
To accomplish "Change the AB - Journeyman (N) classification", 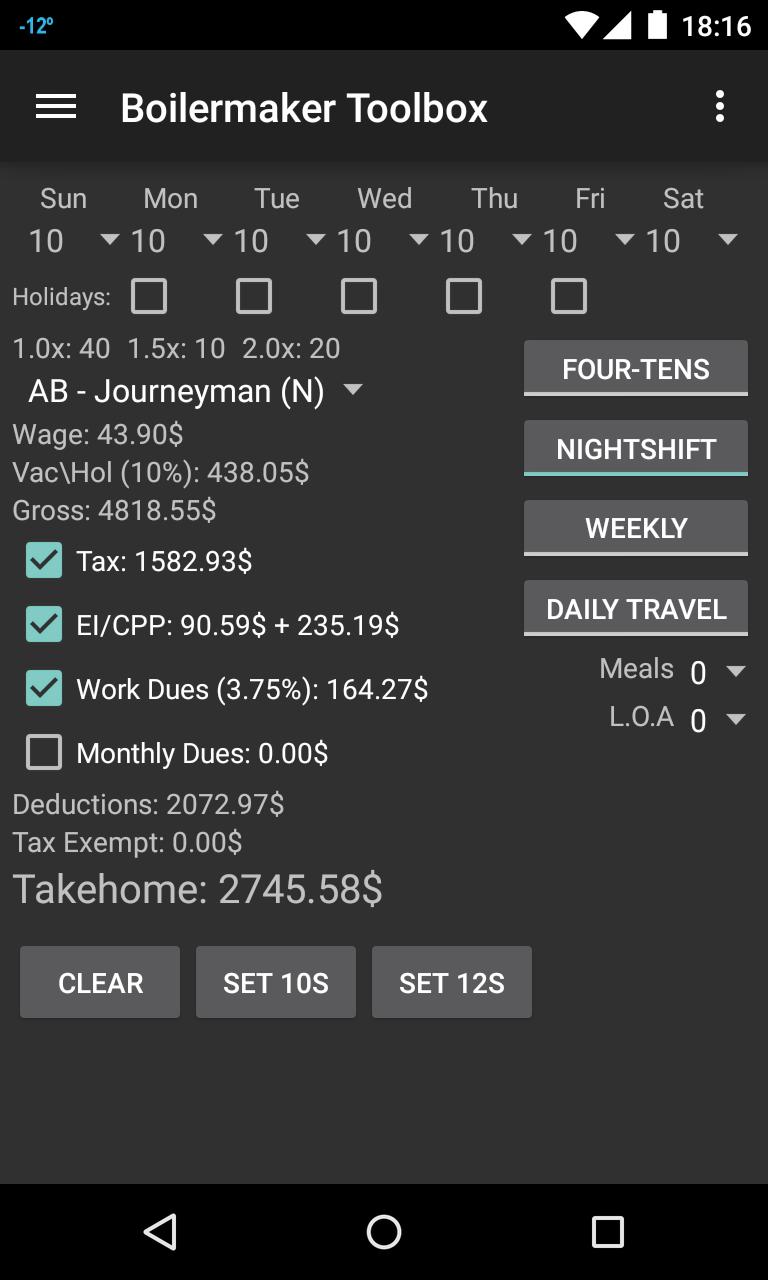I will tap(195, 391).
